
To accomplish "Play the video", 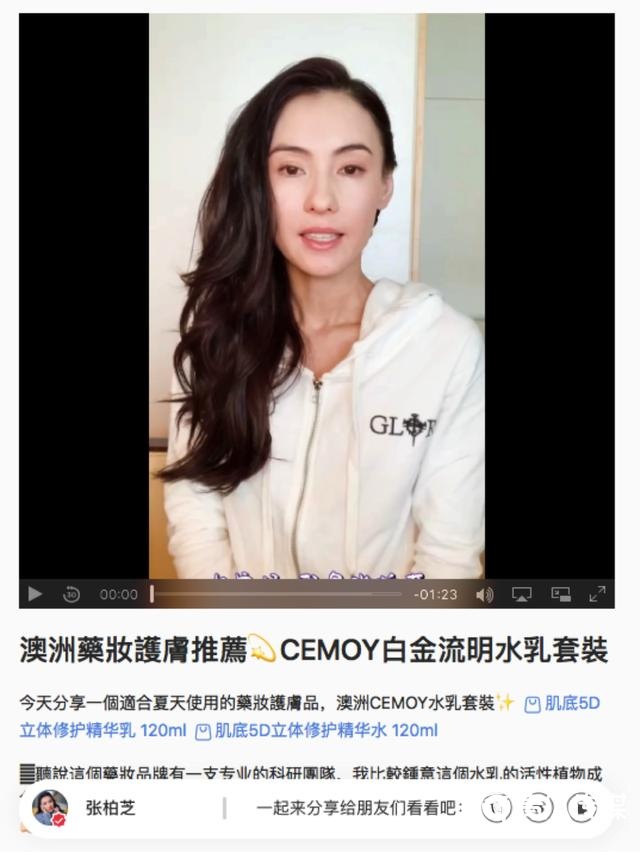I will tap(35, 594).
